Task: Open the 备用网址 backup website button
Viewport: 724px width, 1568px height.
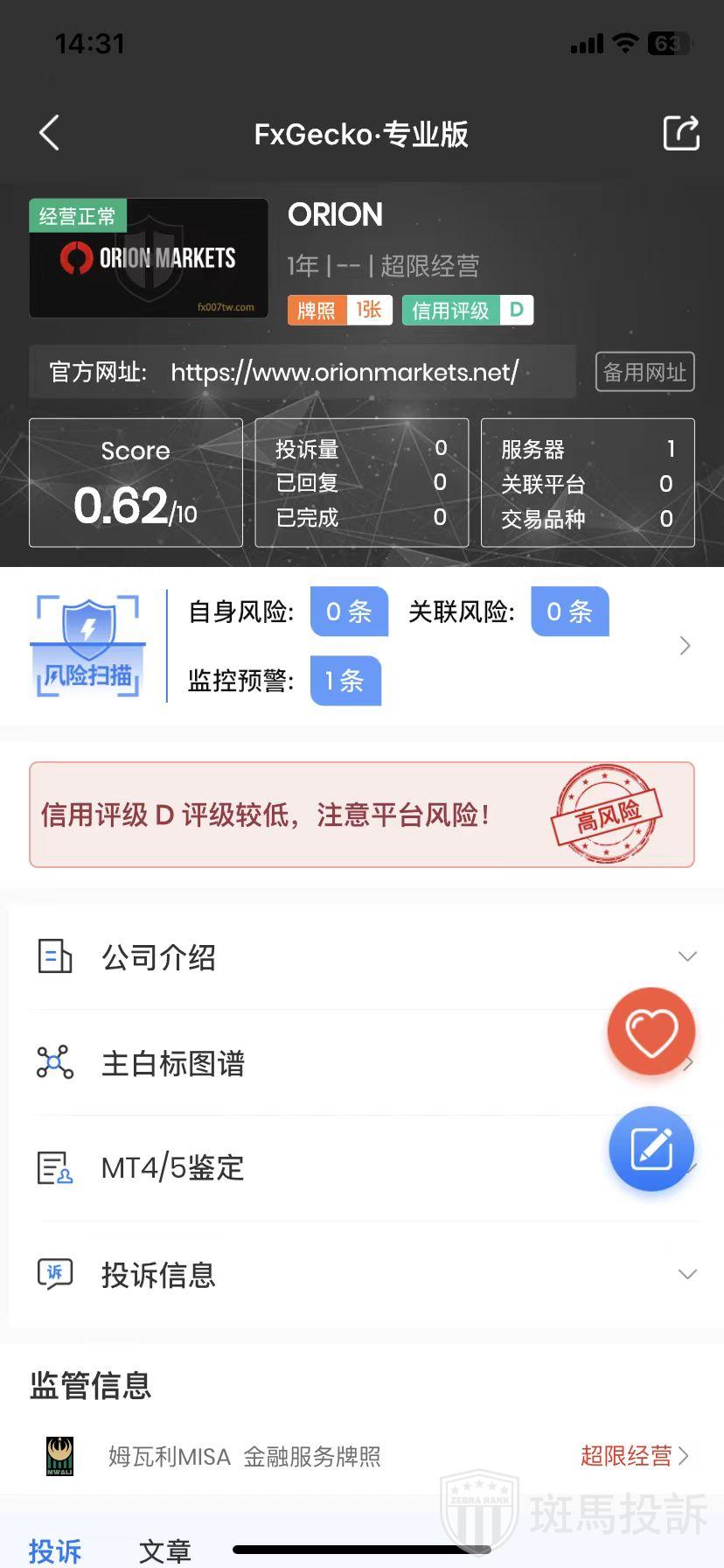Action: click(x=644, y=372)
